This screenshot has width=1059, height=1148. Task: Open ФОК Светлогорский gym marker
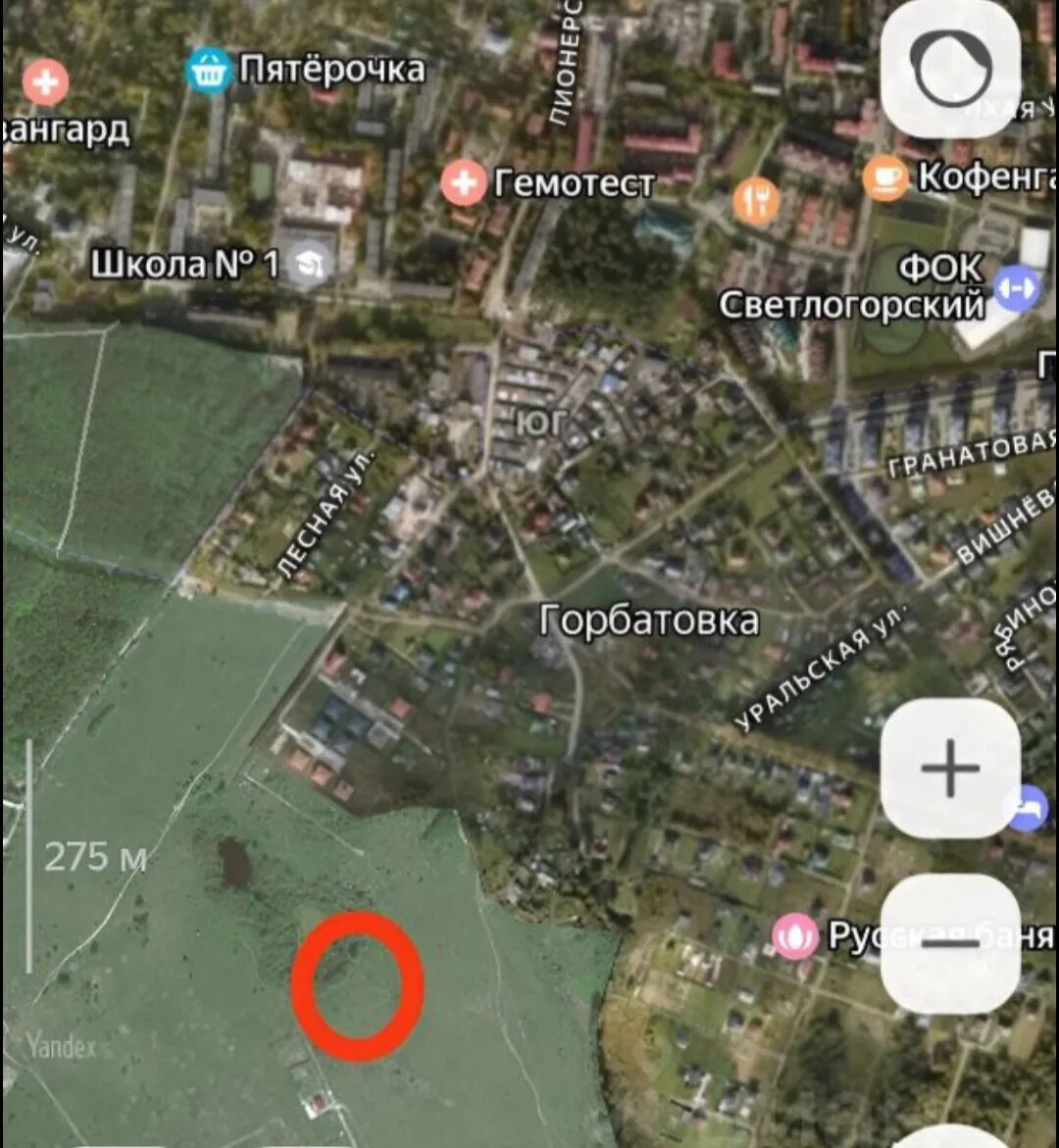tap(1017, 287)
